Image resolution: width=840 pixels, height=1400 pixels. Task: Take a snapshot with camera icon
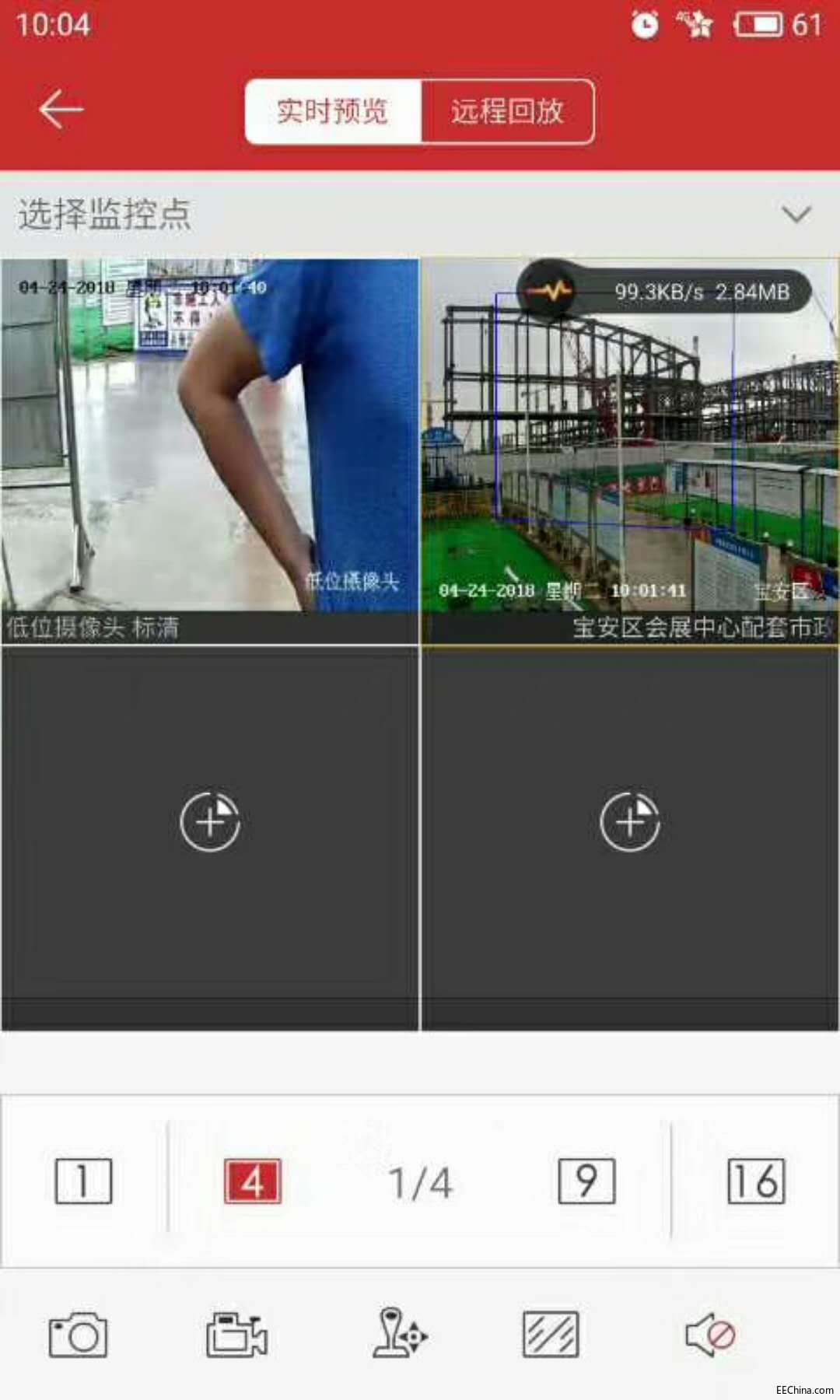[x=78, y=1335]
